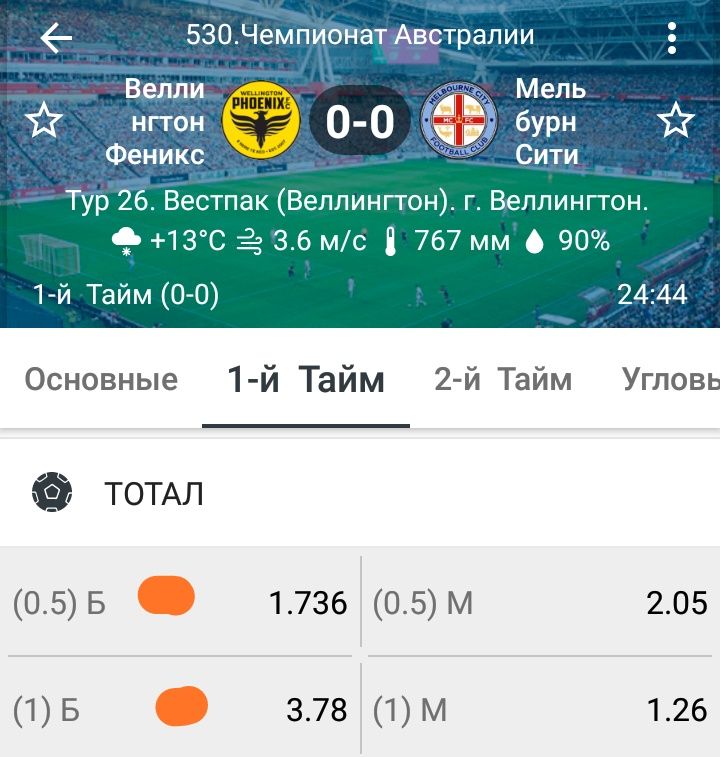
Task: Favorite Мельбурн Сити with the star
Action: (676, 122)
